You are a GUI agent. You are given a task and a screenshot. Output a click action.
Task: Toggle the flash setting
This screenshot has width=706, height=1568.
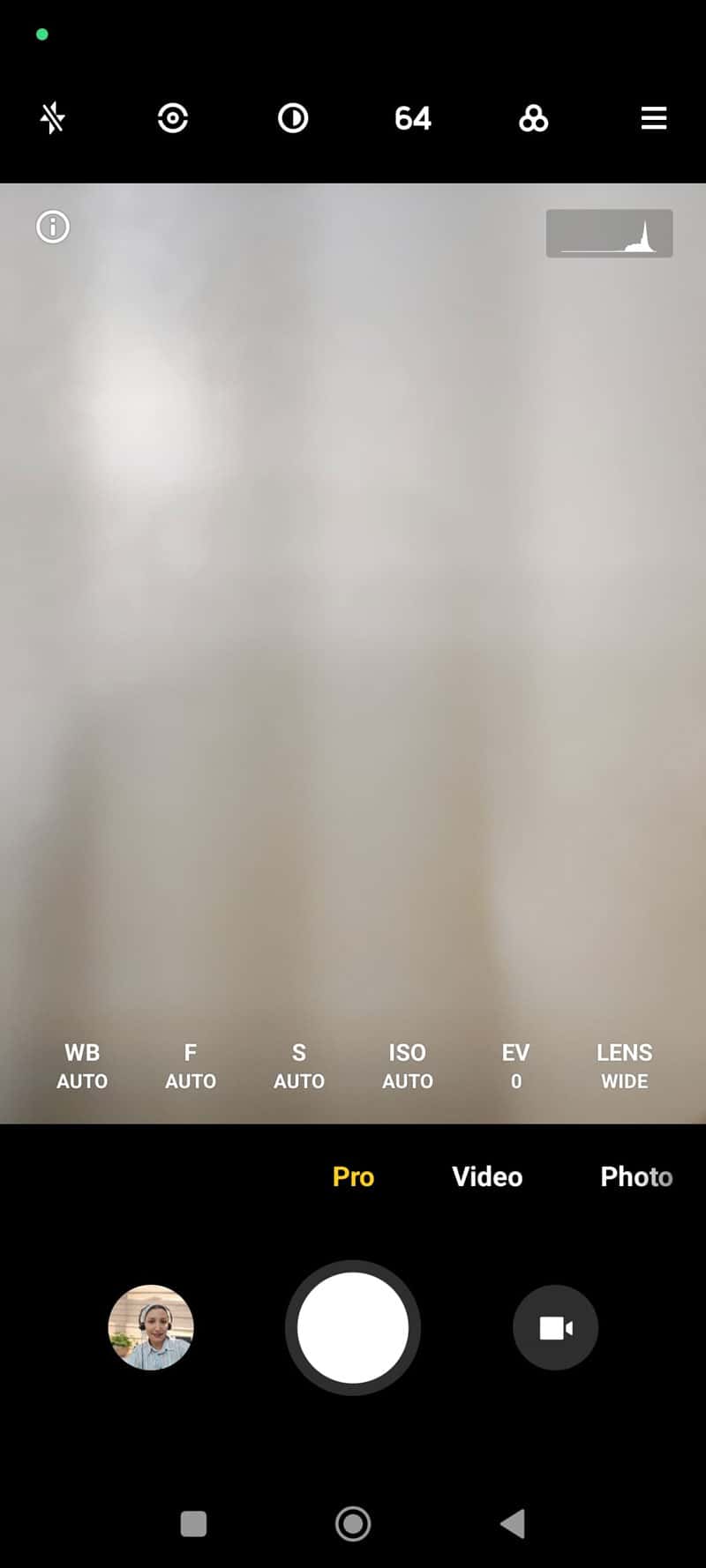click(53, 118)
